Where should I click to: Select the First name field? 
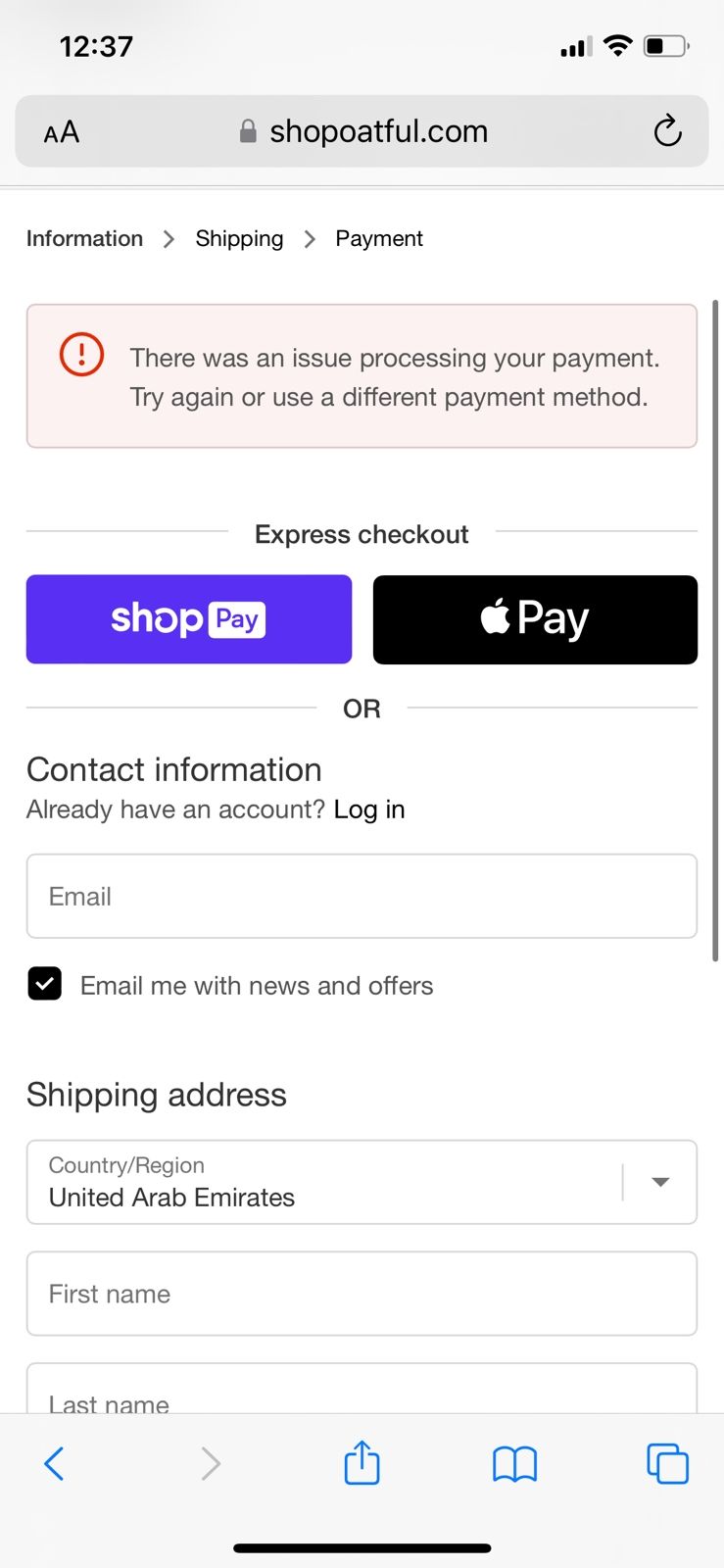coord(362,1294)
